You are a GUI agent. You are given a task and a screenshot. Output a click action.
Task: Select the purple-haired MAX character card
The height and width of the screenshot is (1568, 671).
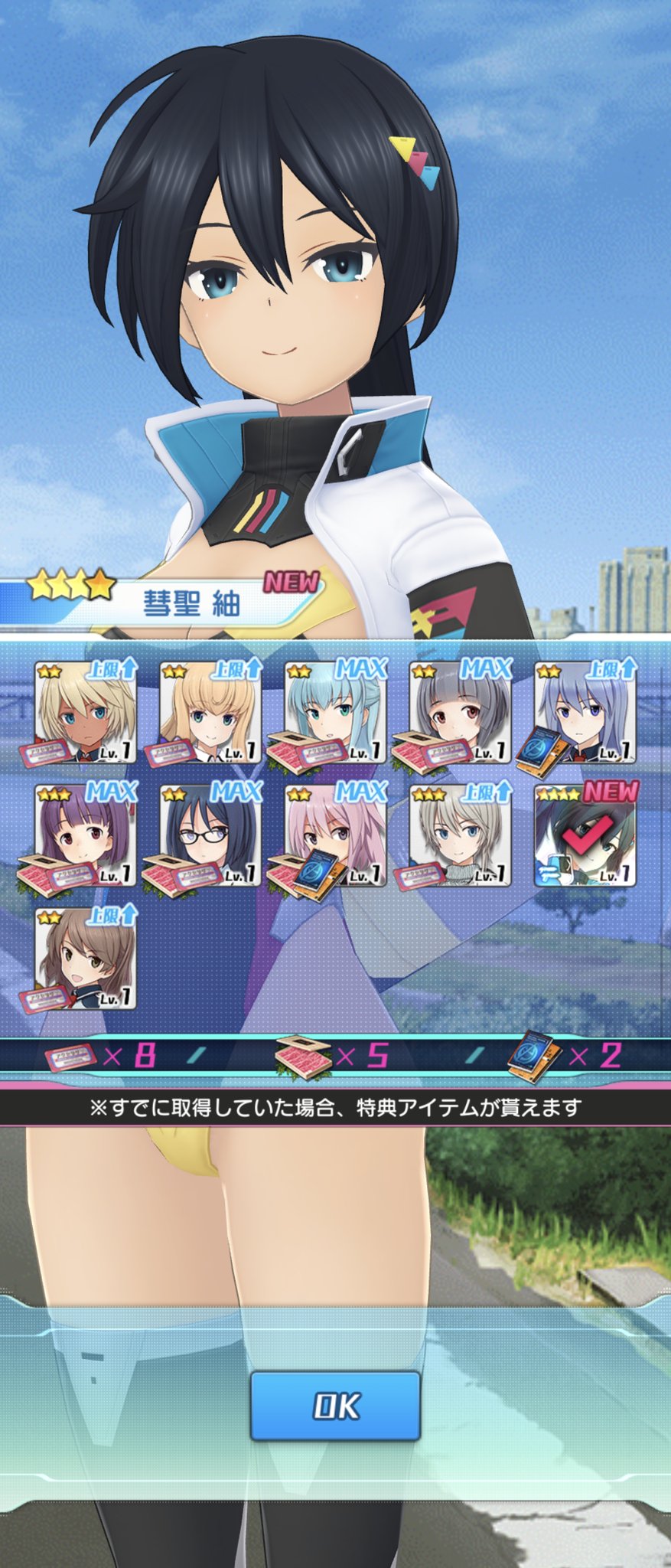[x=86, y=836]
